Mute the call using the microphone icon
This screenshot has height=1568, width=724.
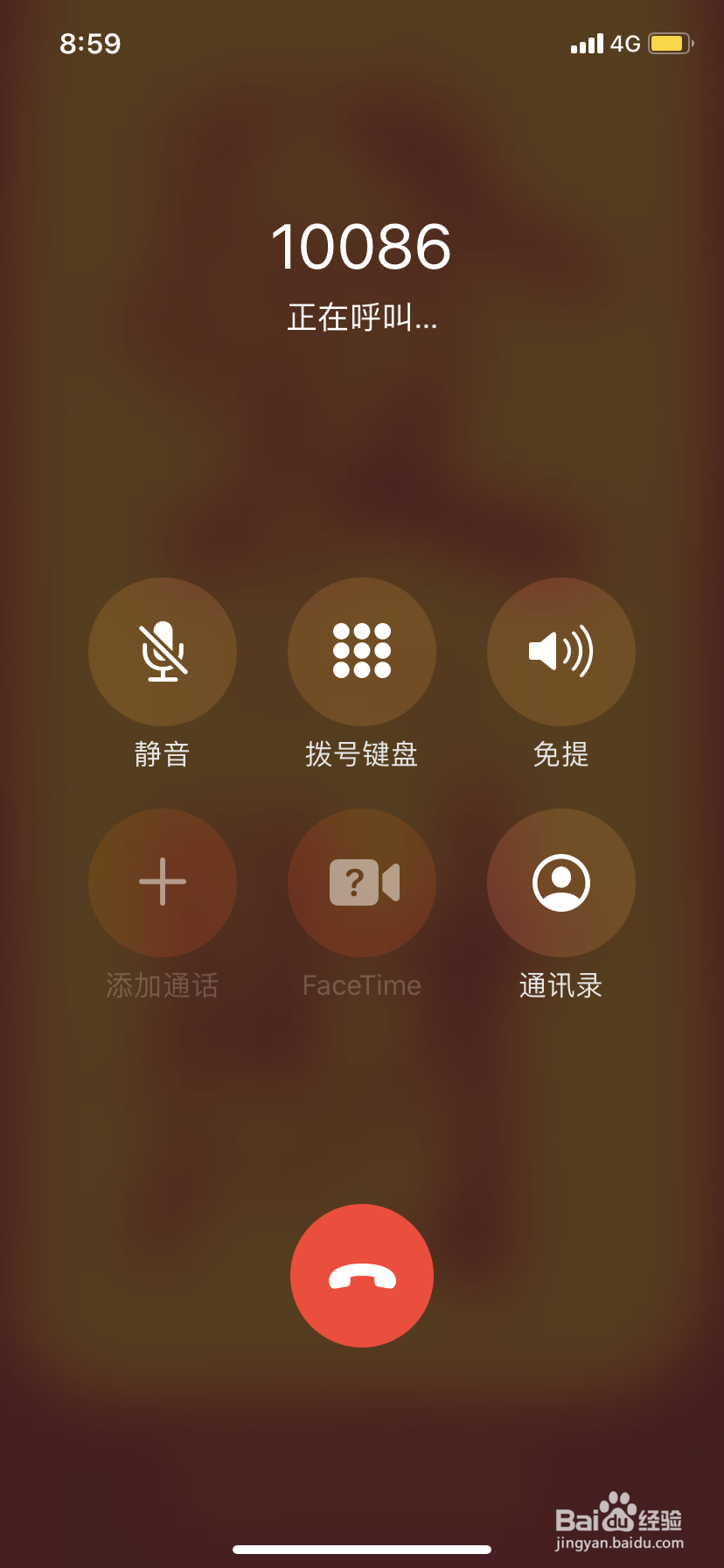point(162,651)
